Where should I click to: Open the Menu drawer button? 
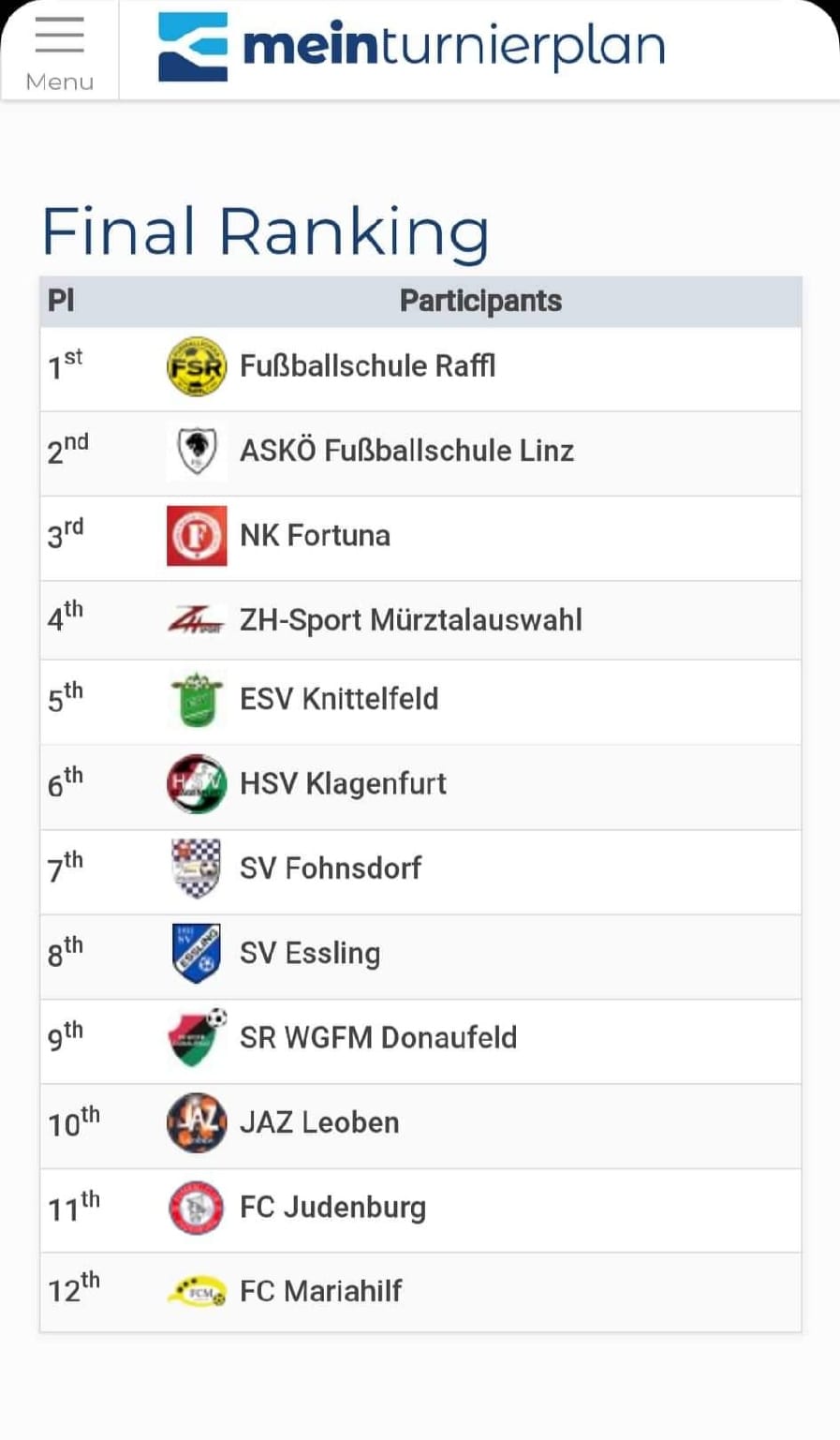tap(59, 52)
